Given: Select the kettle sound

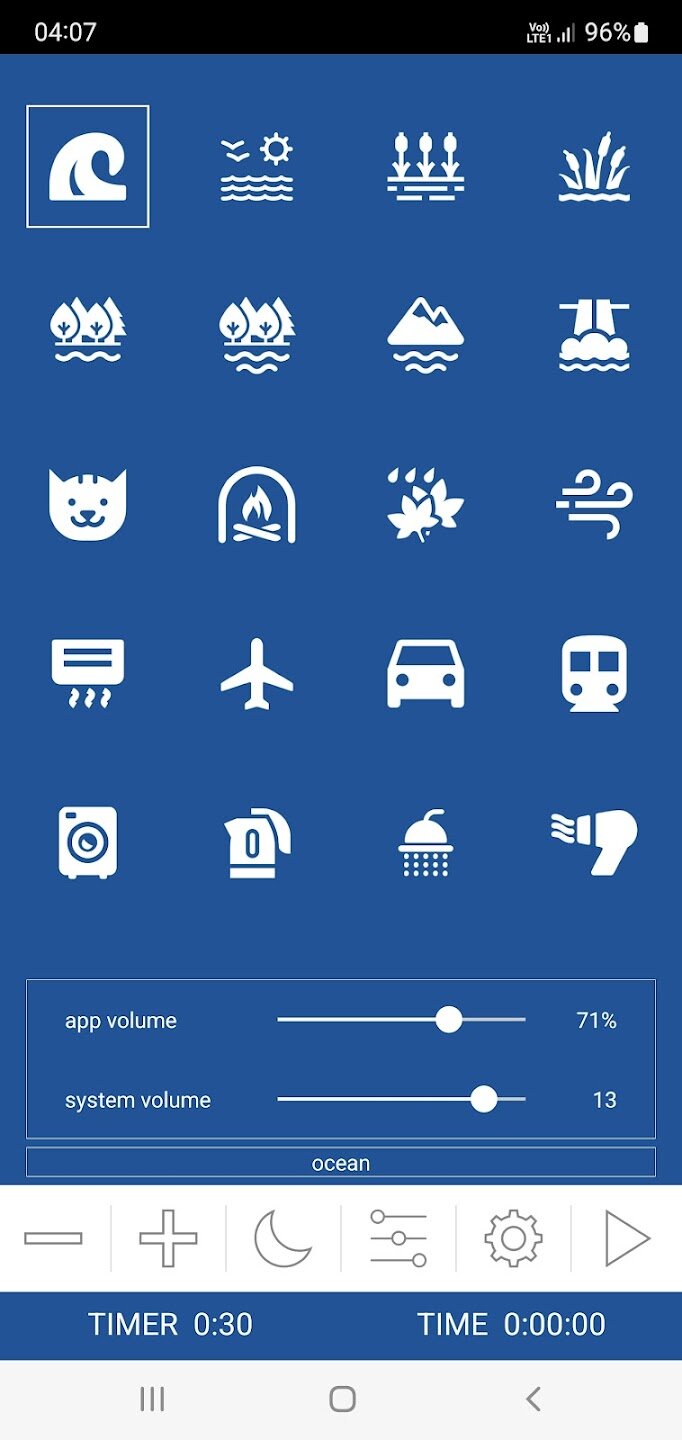Looking at the screenshot, I should (x=257, y=842).
